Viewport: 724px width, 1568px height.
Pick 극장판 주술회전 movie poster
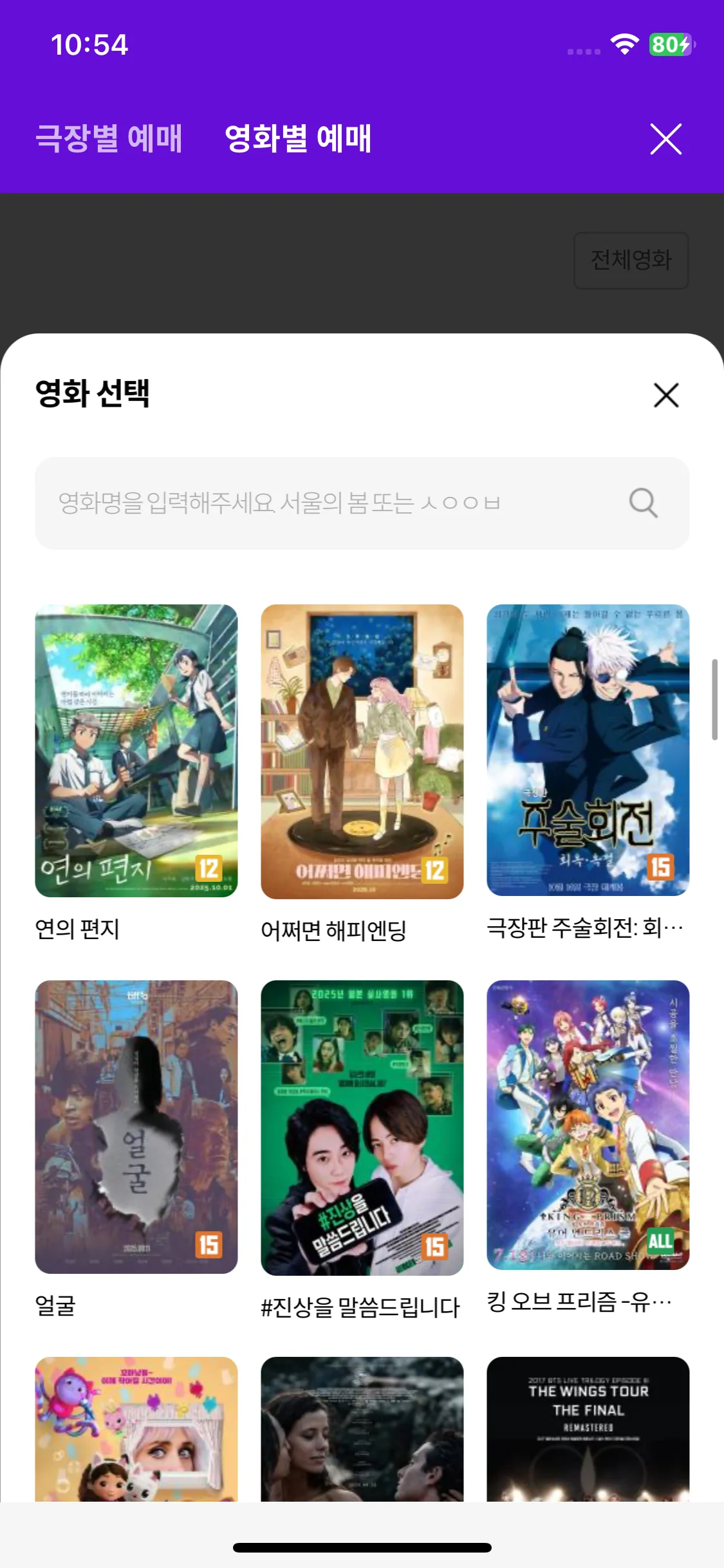coord(588,750)
